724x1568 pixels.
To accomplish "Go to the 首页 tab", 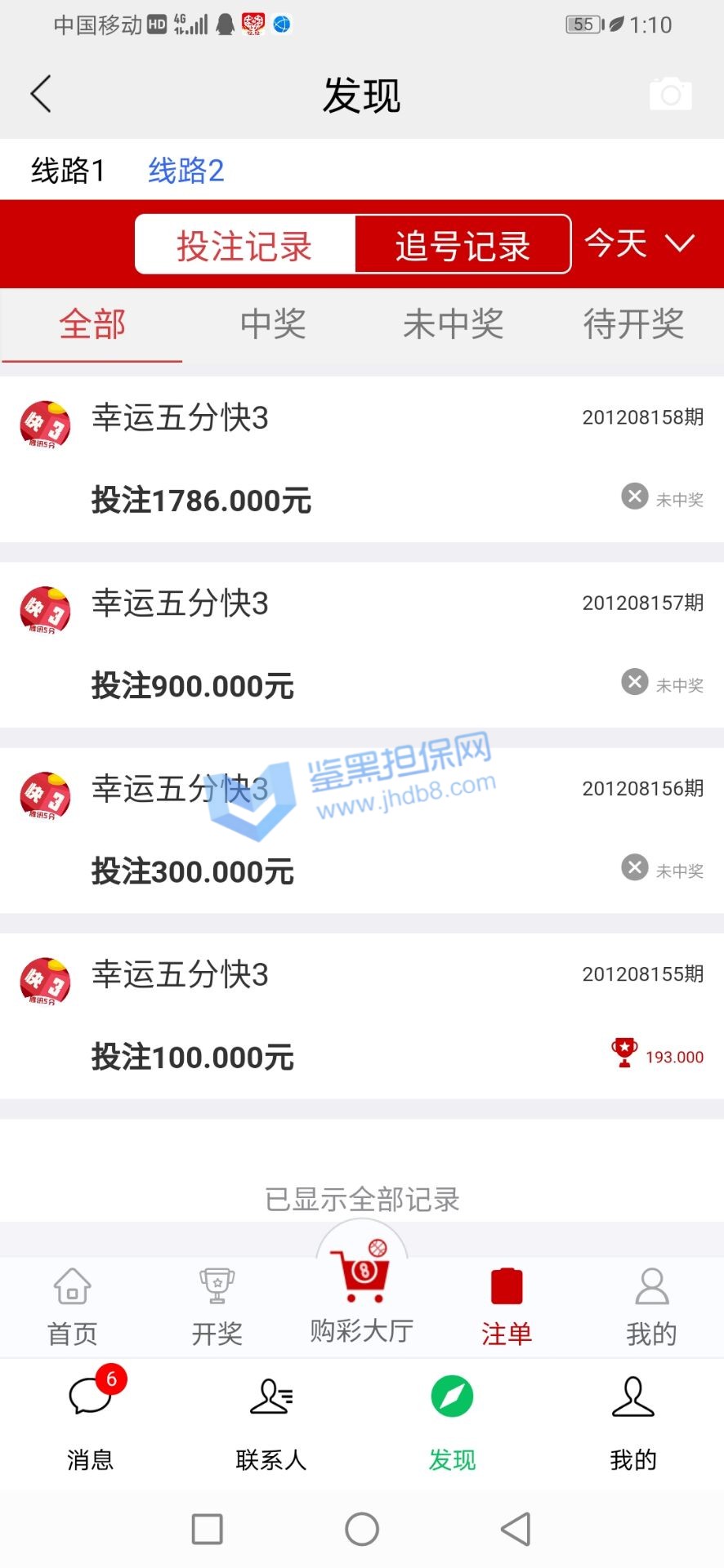I will click(73, 1307).
